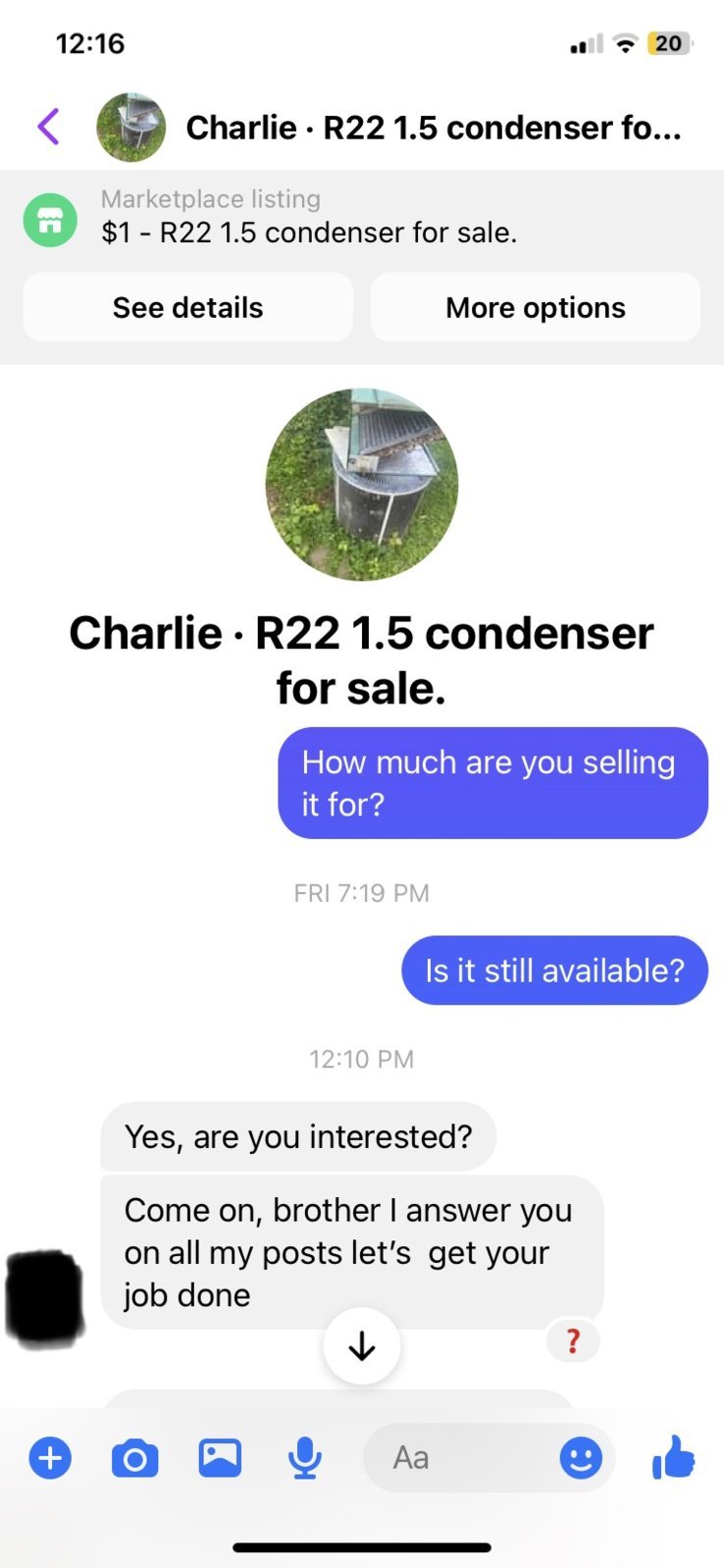Open the emoji picker smiley

pos(581,1458)
